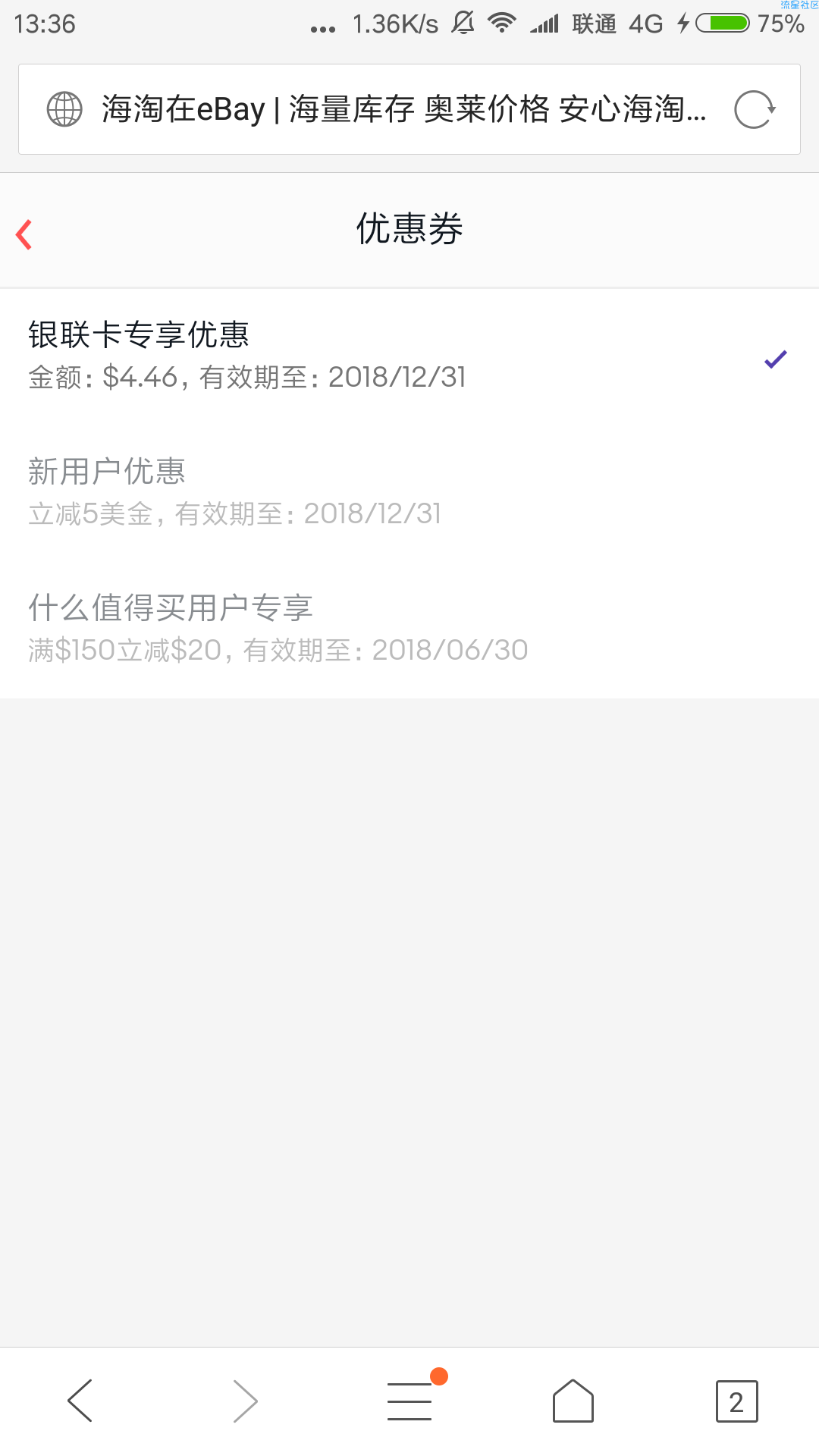The image size is (819, 1456).
Task: Open the tab switcher showing 2
Action: coord(736,1401)
